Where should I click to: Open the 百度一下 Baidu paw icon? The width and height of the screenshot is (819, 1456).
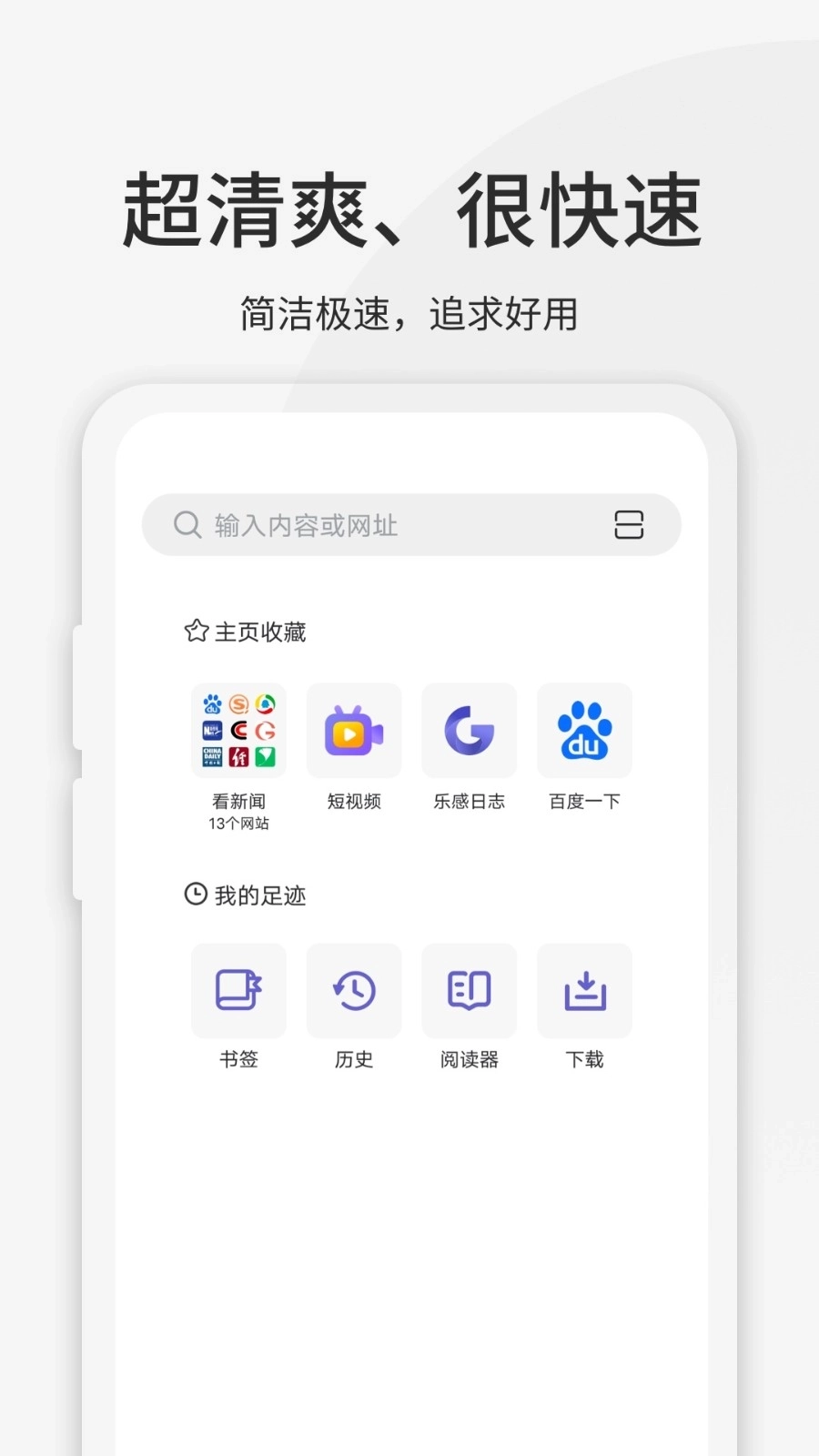[x=584, y=731]
